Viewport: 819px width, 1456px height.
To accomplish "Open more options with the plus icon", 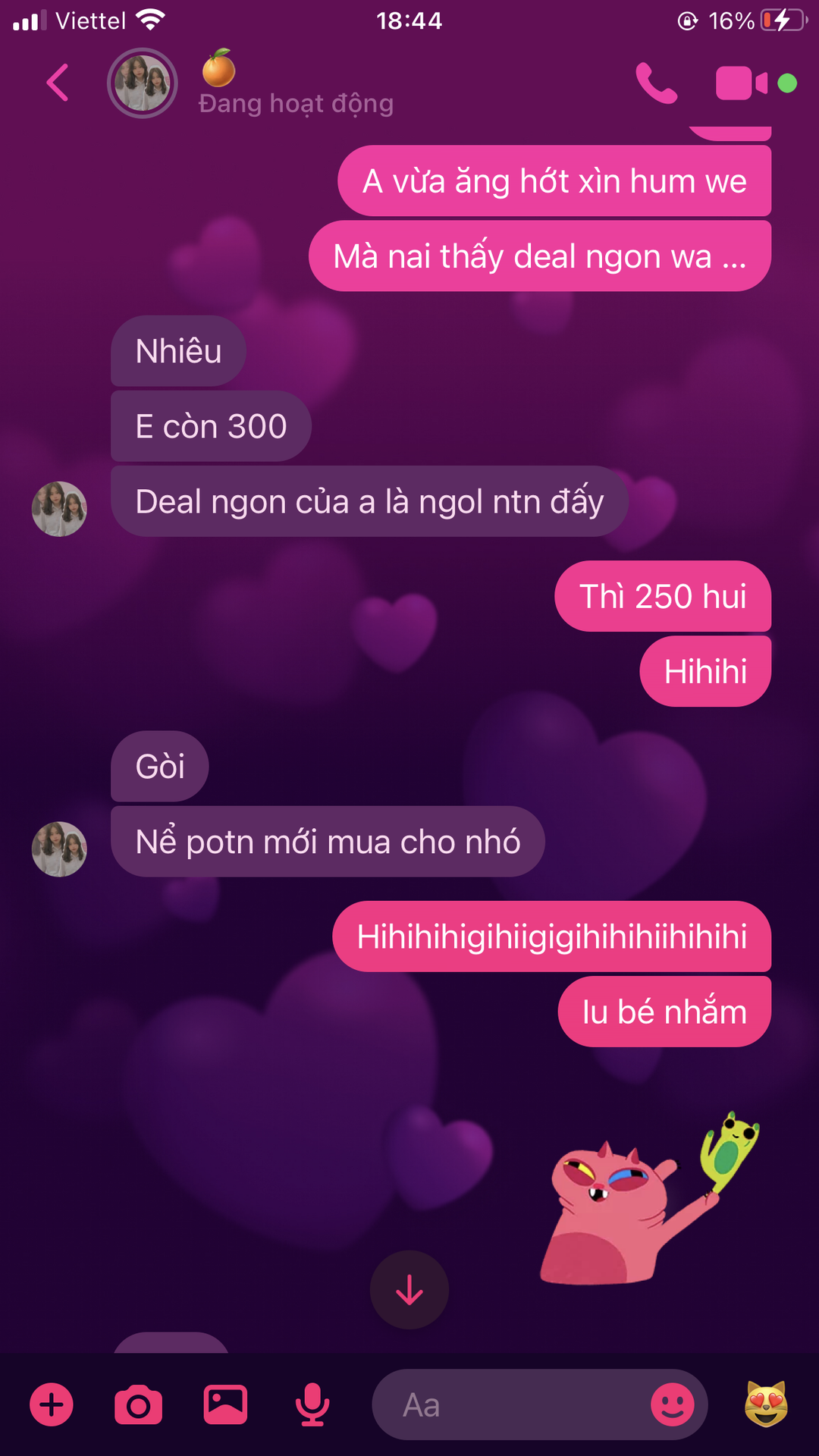I will (52, 1404).
